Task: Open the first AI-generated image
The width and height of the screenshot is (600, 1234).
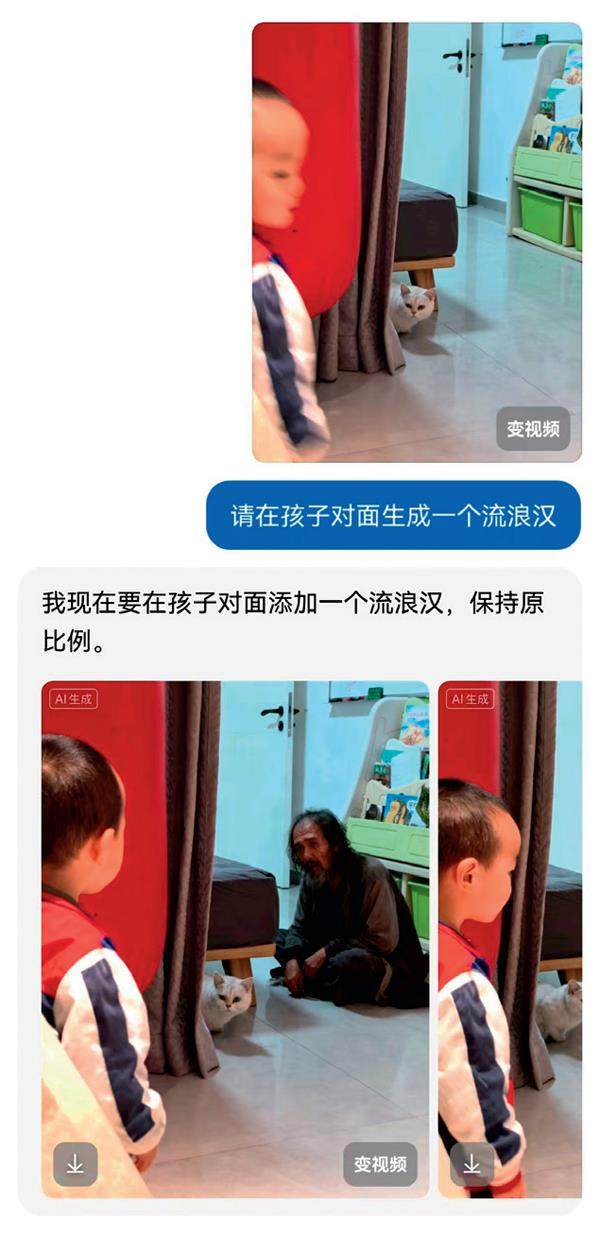Action: pos(235,900)
